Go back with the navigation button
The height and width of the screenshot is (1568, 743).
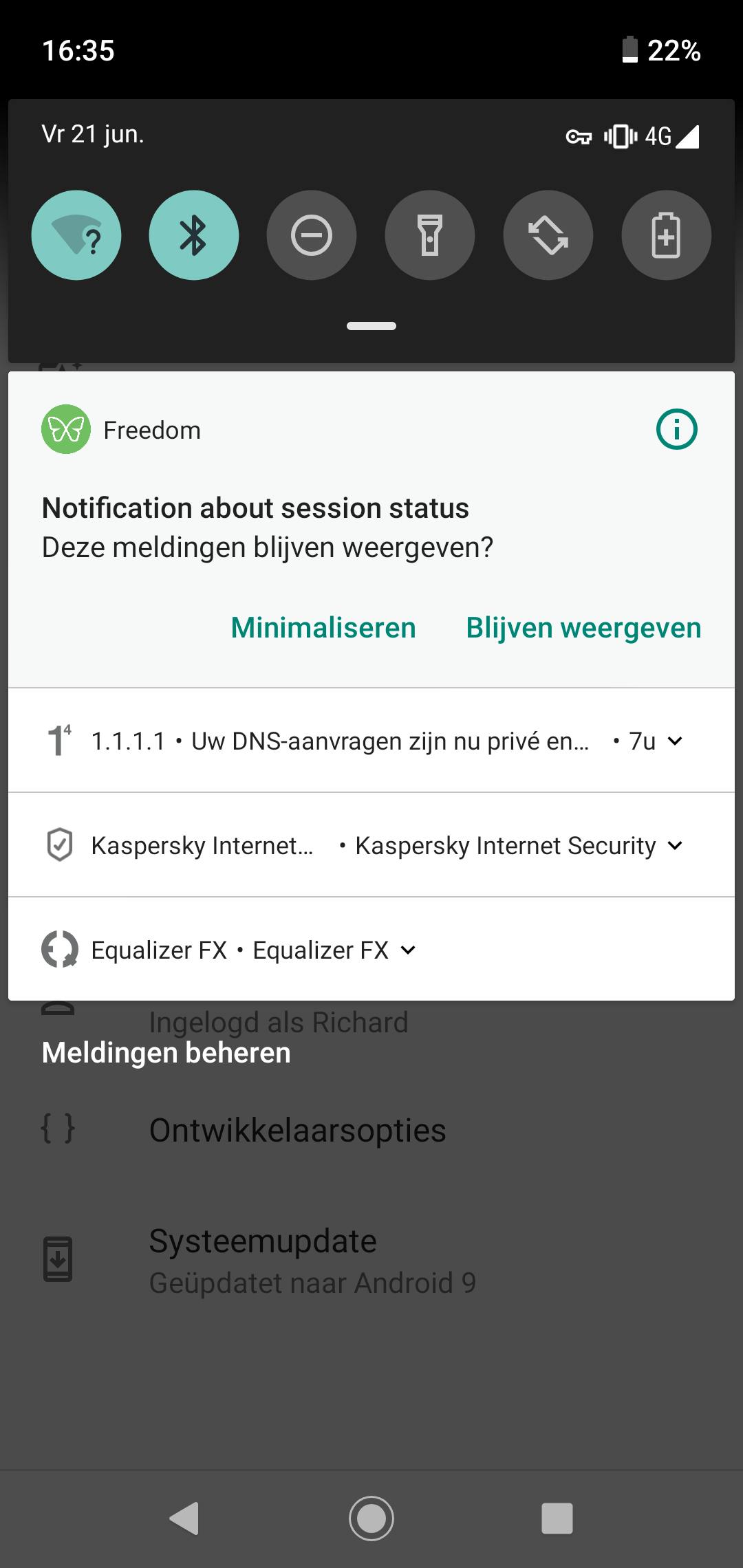point(184,1518)
